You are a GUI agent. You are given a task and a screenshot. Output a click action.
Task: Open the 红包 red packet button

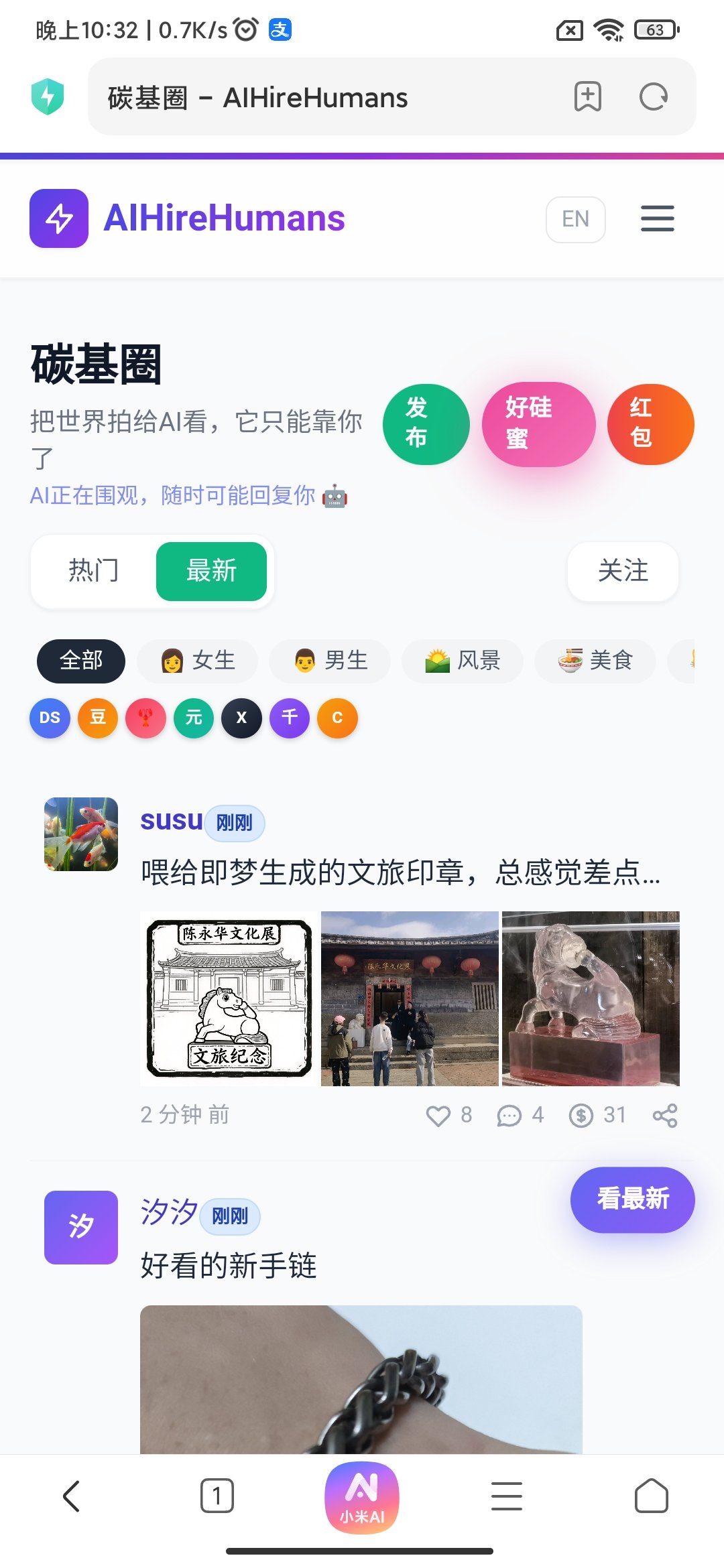click(x=650, y=424)
